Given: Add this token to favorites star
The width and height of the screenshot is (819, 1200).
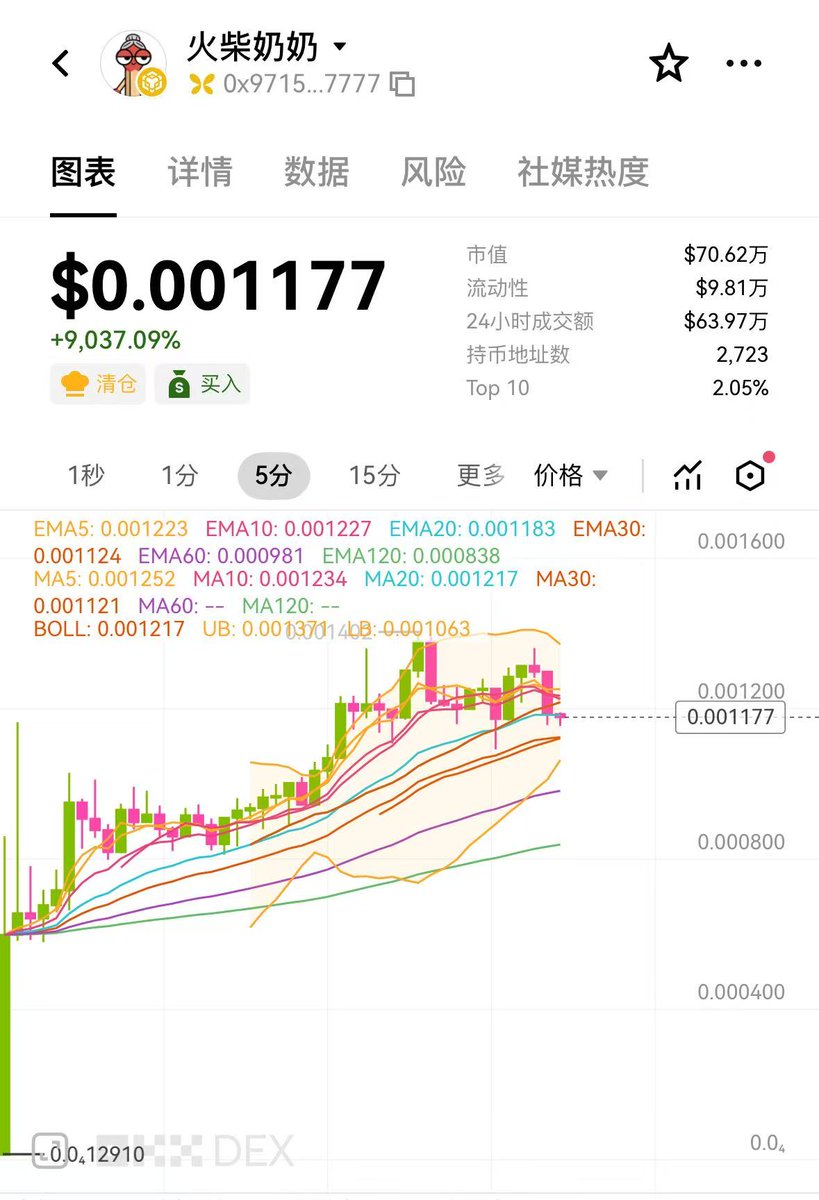Looking at the screenshot, I should coord(669,64).
